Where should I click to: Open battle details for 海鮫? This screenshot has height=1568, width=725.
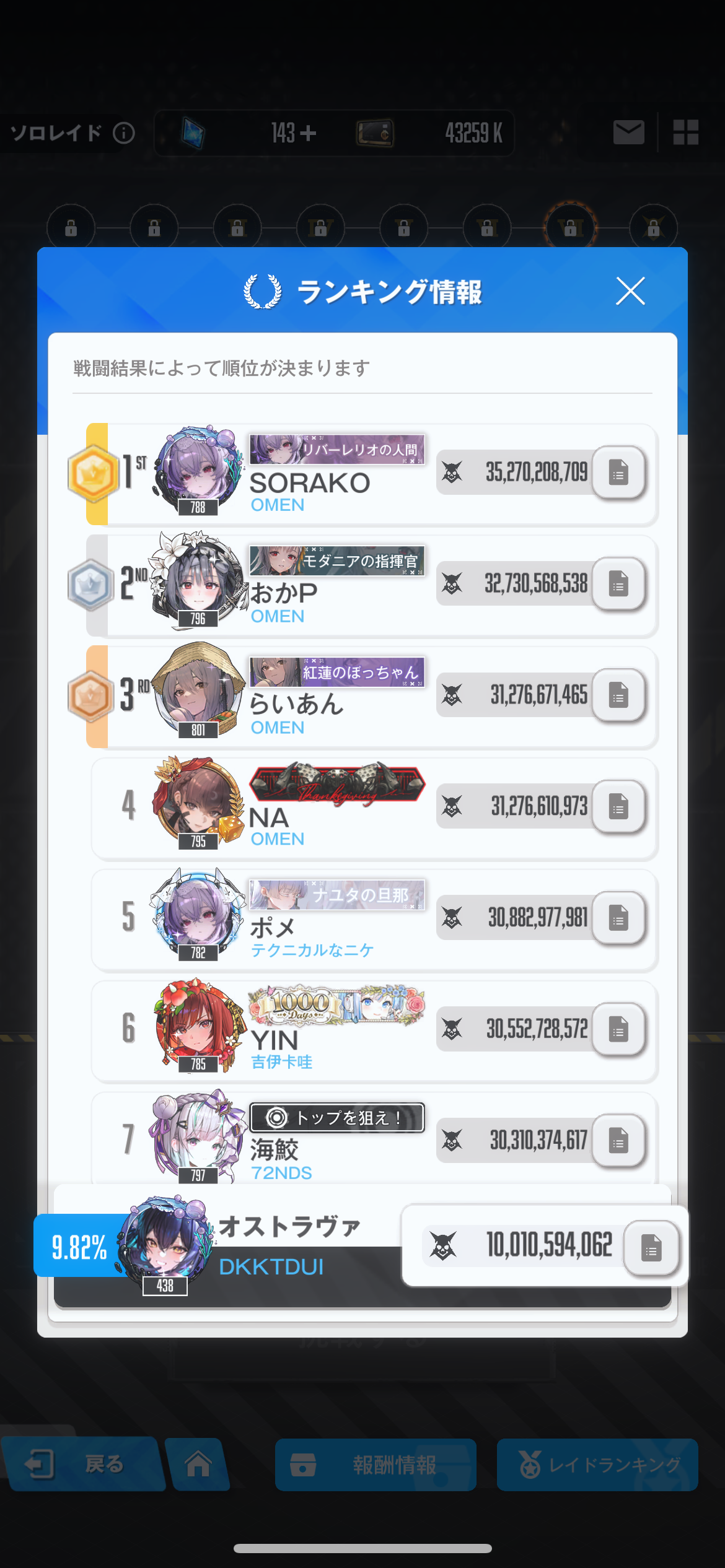tap(618, 1140)
